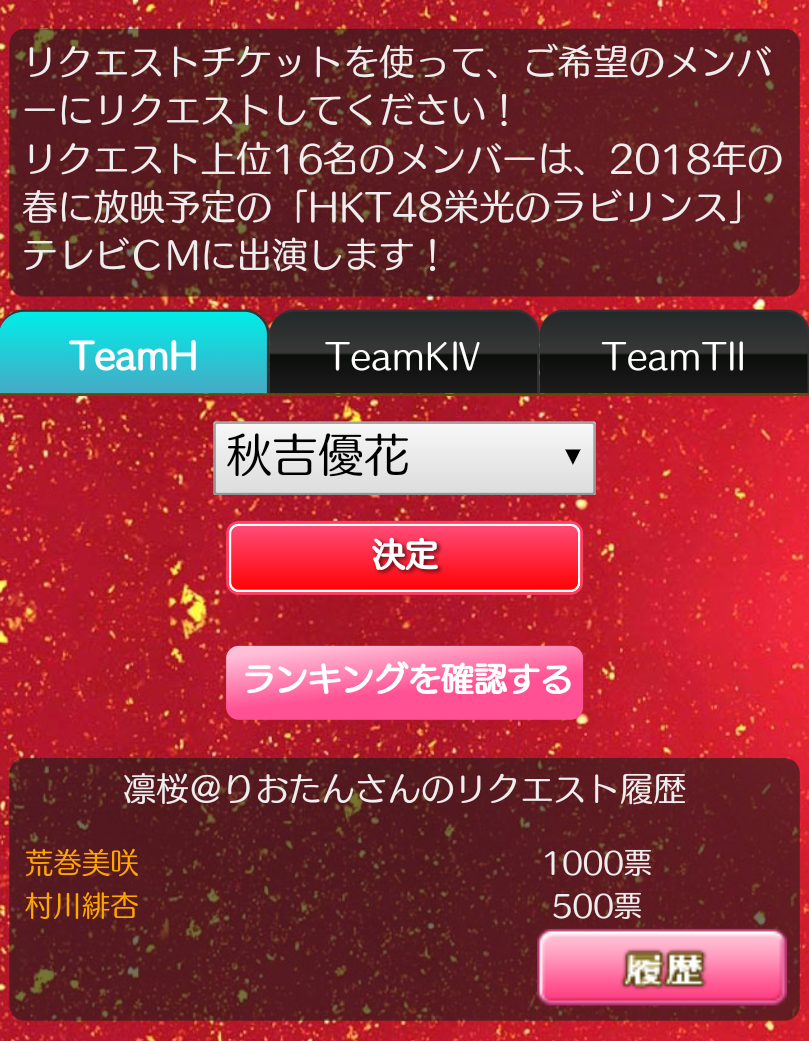Viewport: 809px width, 1041px height.
Task: Confirm the request with the 決定 button
Action: (x=404, y=557)
